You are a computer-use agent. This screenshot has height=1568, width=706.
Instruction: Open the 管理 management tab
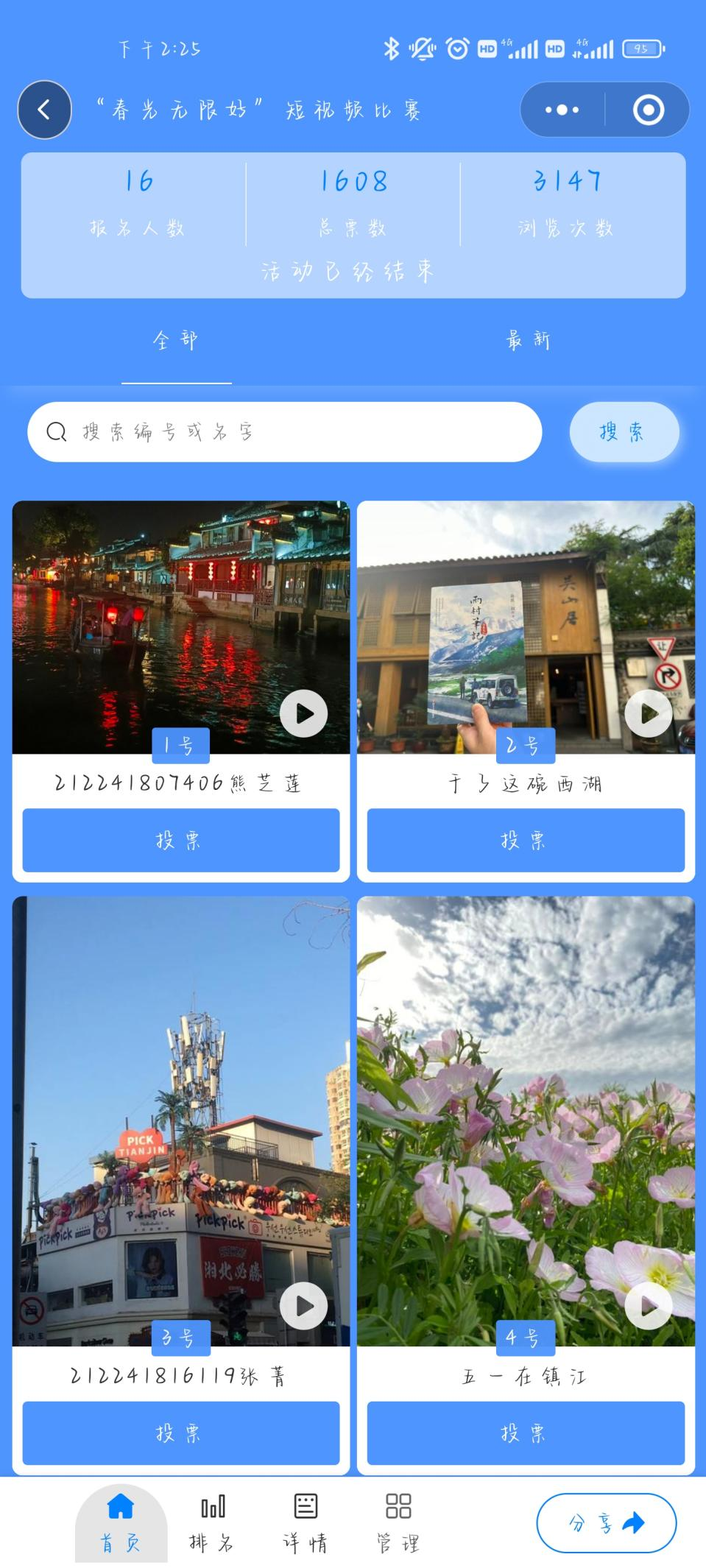(x=398, y=1522)
